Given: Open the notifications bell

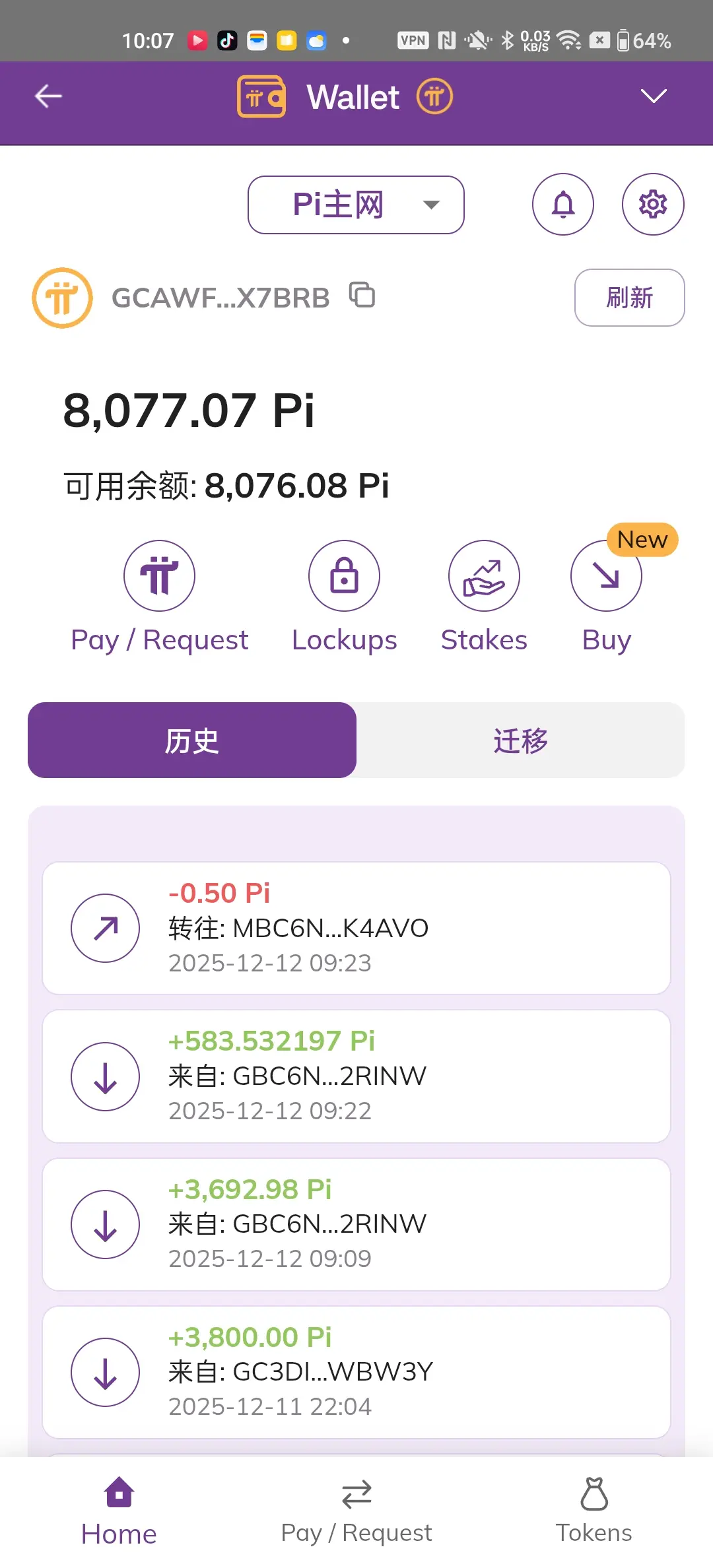Looking at the screenshot, I should [563, 205].
